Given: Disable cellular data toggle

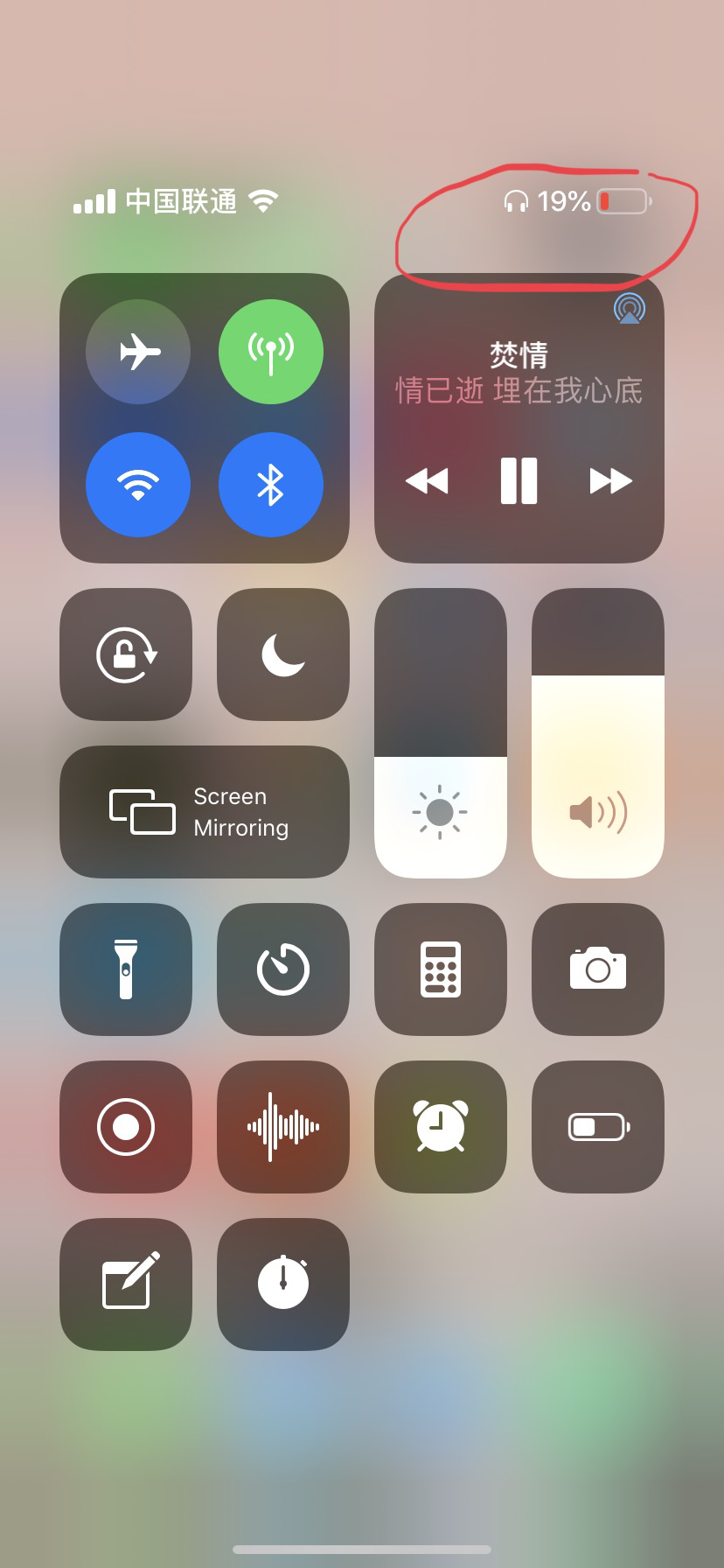Looking at the screenshot, I should point(271,352).
